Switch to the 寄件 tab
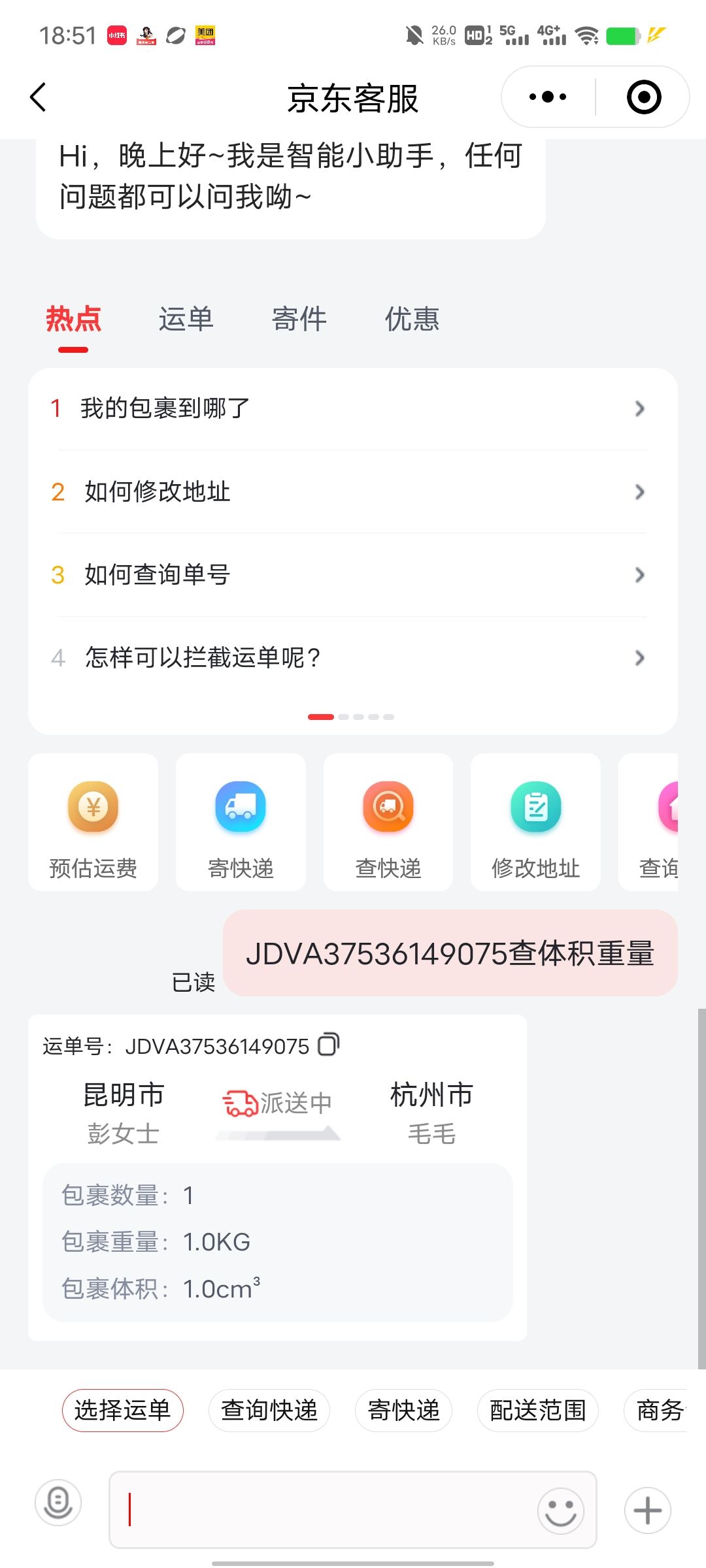Image resolution: width=706 pixels, height=1568 pixels. pos(299,319)
